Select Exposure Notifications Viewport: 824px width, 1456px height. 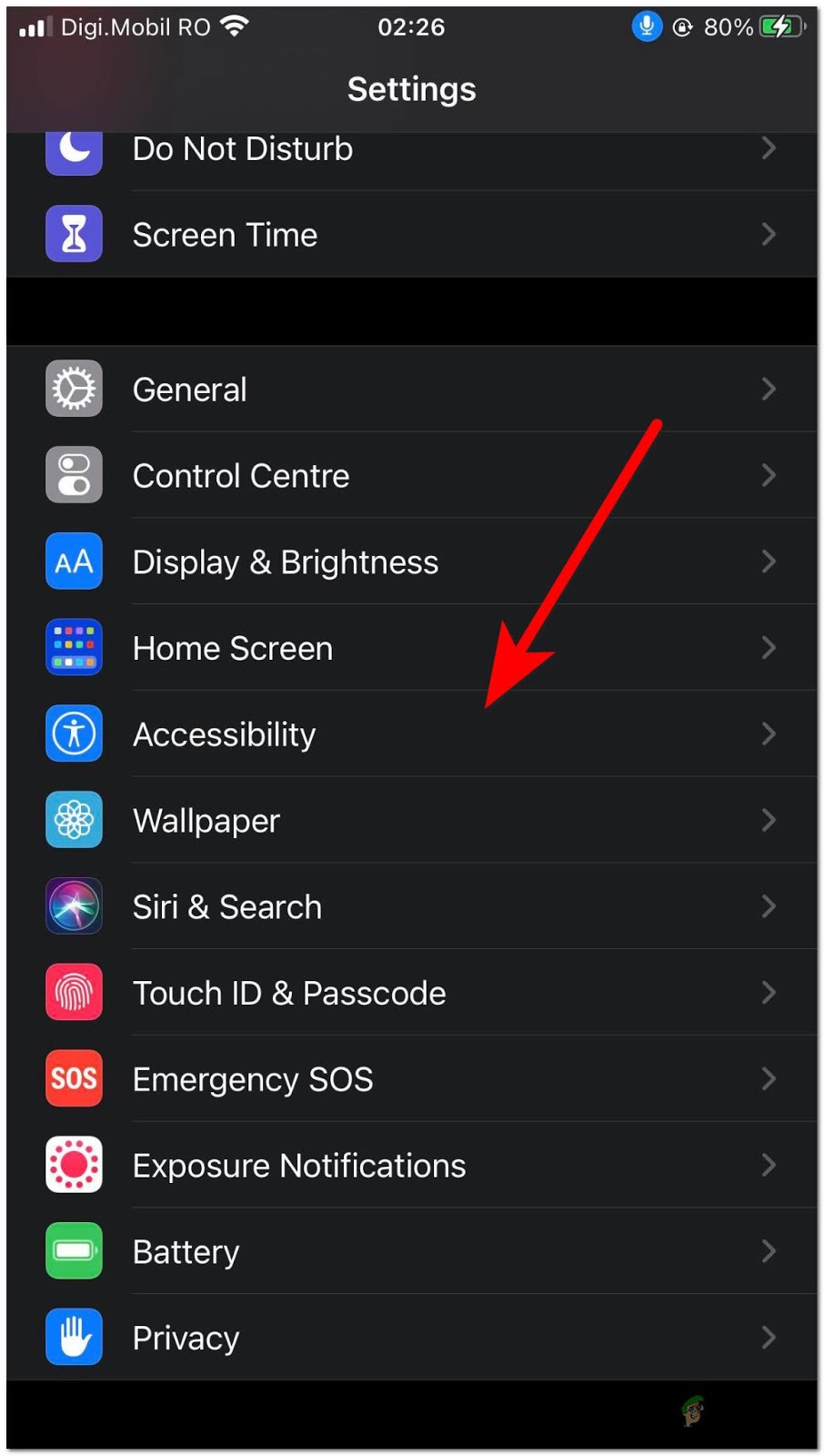pyautogui.click(x=411, y=1166)
